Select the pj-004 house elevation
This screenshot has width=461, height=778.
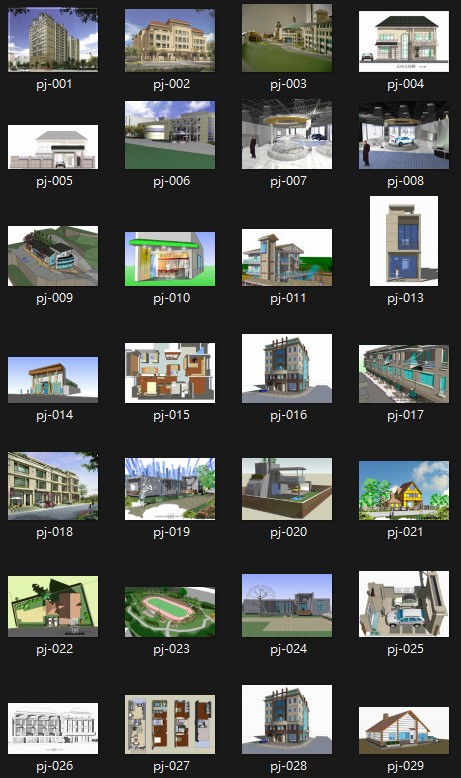(404, 42)
